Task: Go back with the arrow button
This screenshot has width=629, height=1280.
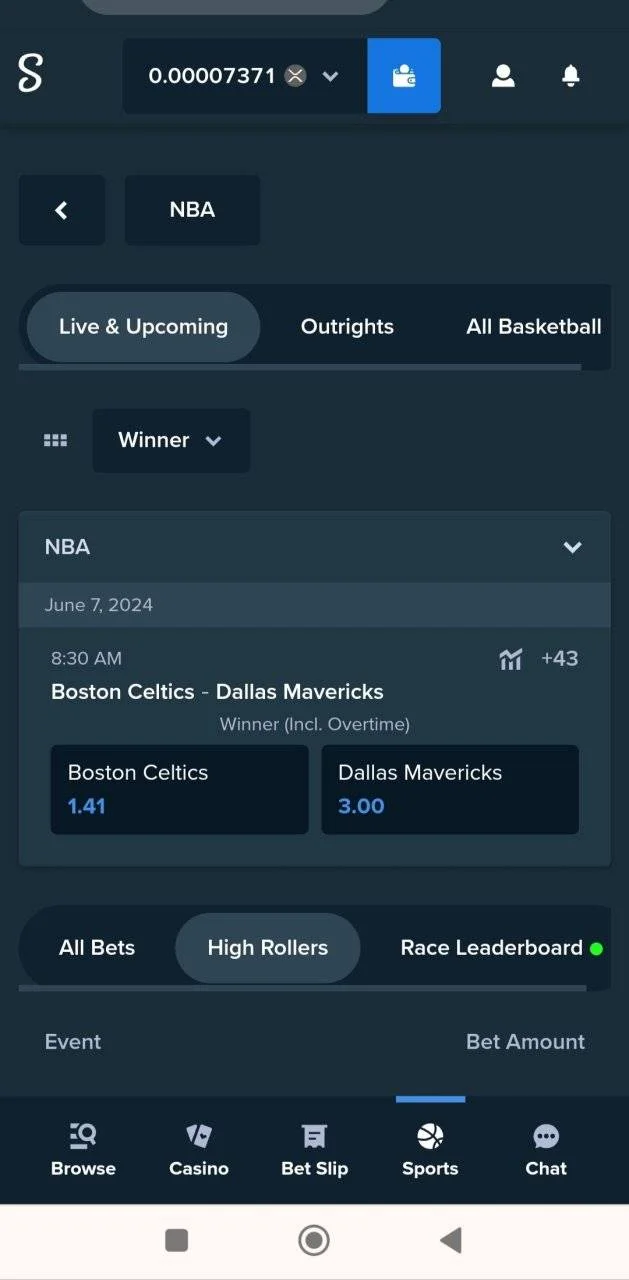Action: [62, 210]
